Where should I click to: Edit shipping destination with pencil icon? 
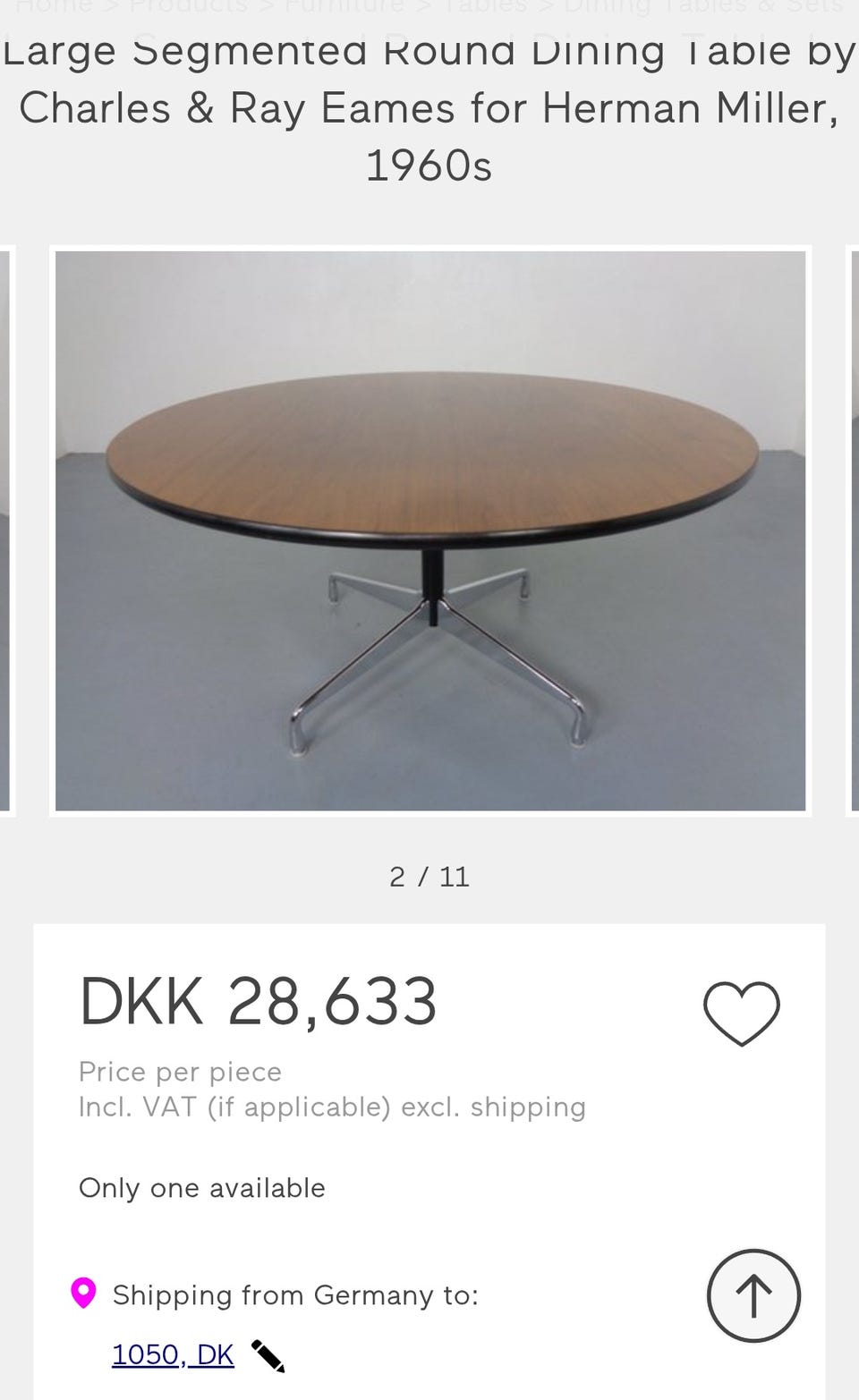tap(268, 1356)
